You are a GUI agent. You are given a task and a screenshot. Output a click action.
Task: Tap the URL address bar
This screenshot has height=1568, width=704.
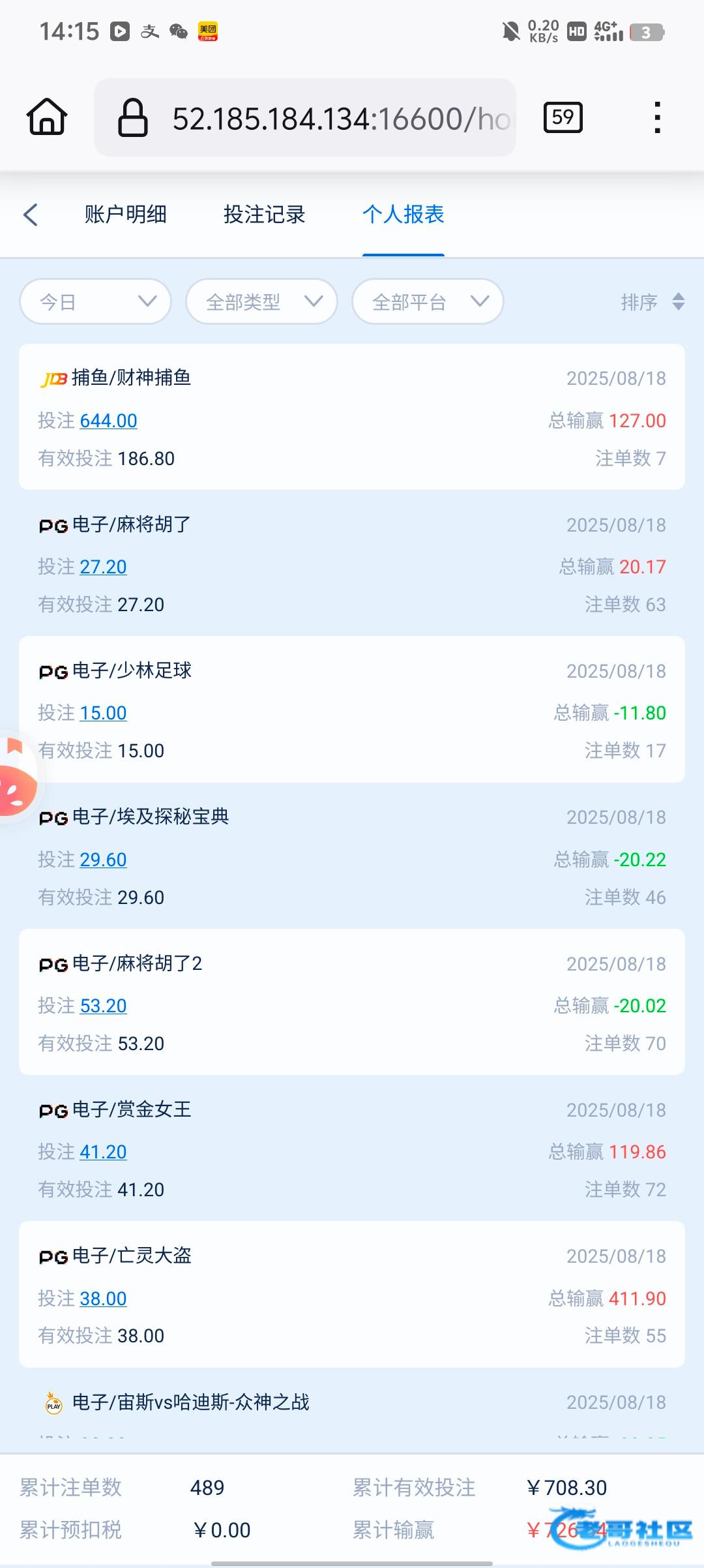305,117
